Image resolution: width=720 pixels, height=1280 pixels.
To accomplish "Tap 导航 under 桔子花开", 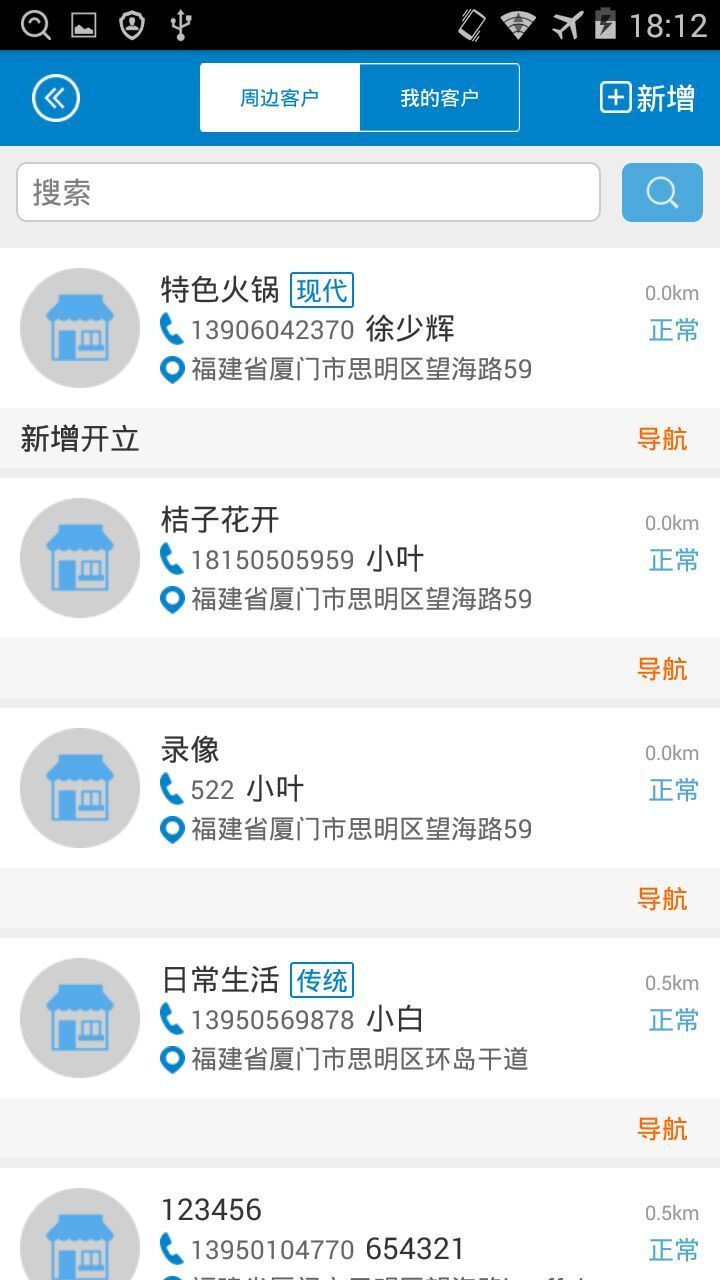I will pos(661,669).
